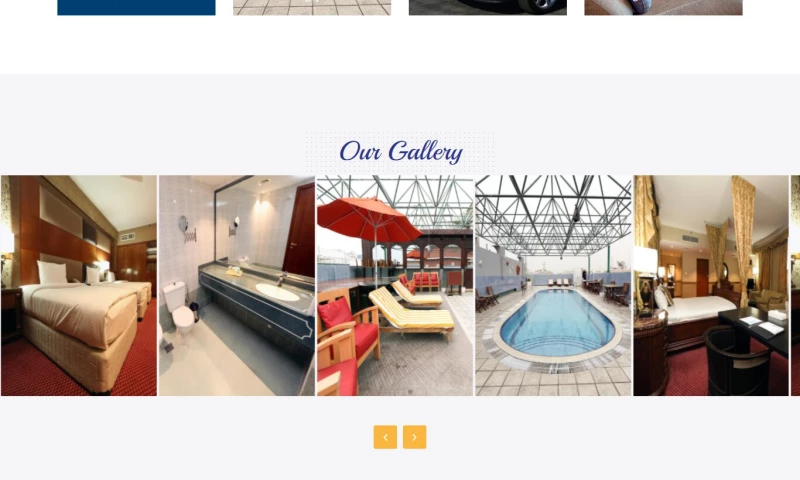Open the suite with desk gallery photo
Viewport: 800px width, 480px height.
tap(711, 286)
